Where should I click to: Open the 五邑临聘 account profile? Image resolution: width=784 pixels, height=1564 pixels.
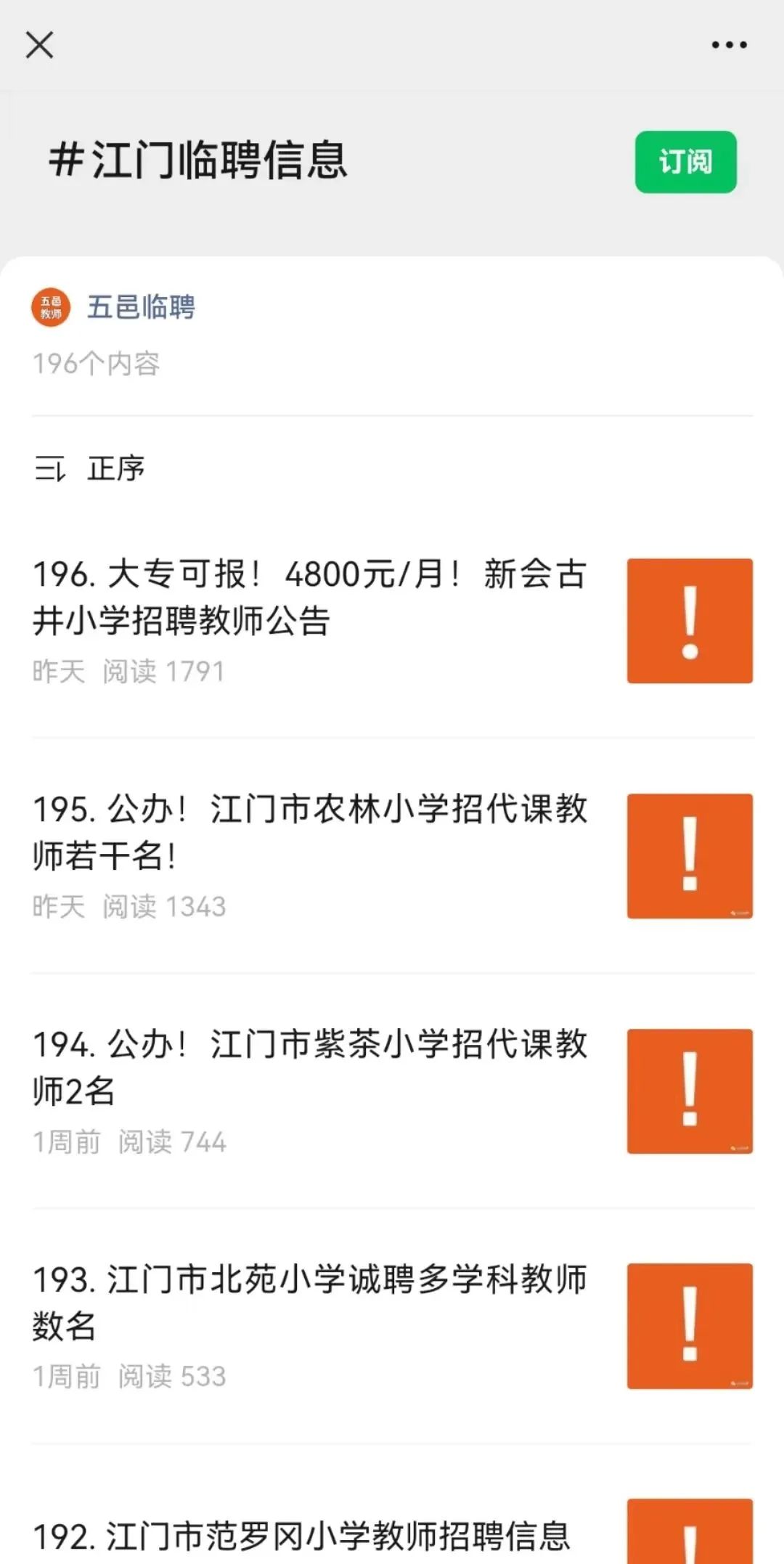click(x=113, y=307)
